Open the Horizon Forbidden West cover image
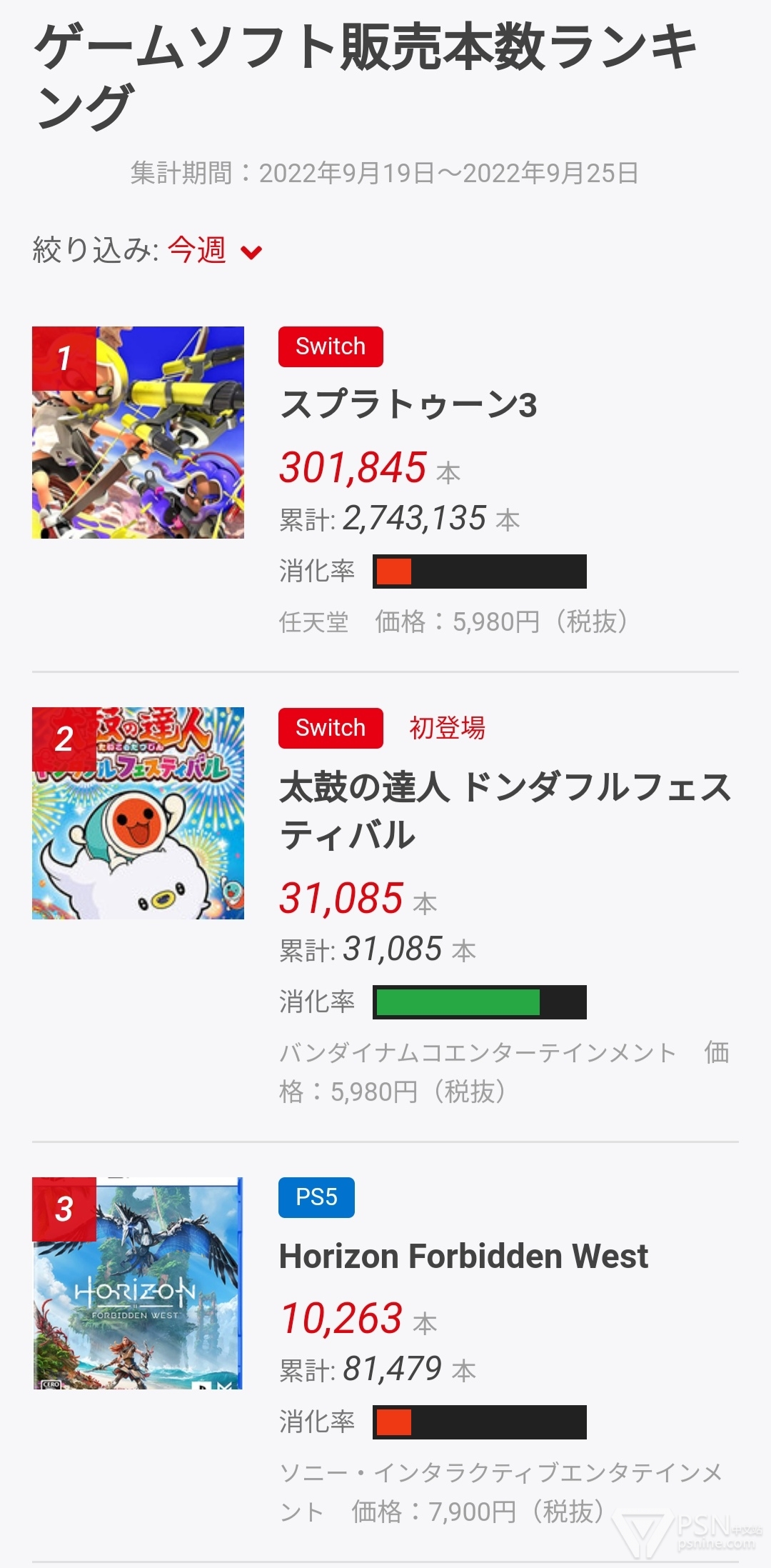771x1568 pixels. pos(138,1283)
